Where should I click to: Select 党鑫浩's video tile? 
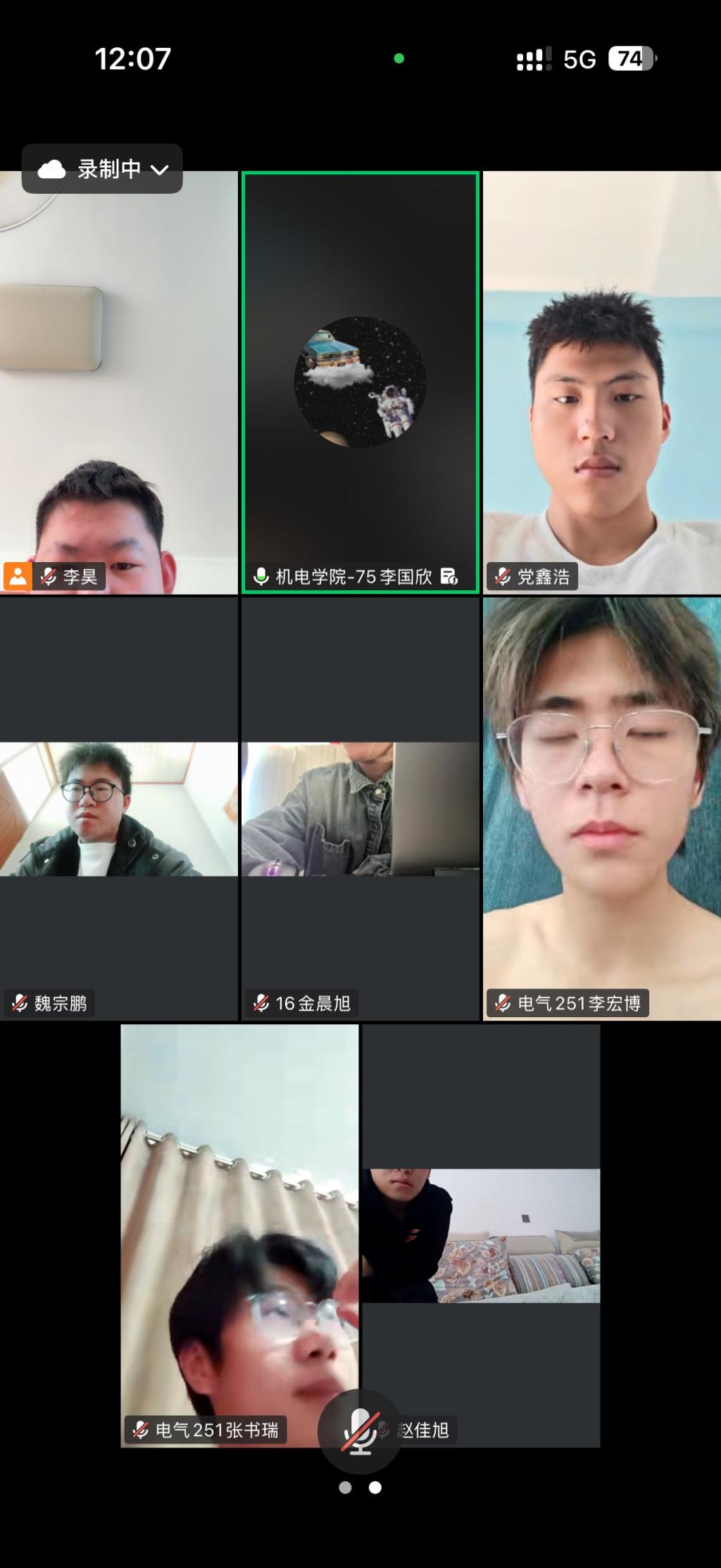pyautogui.click(x=602, y=382)
